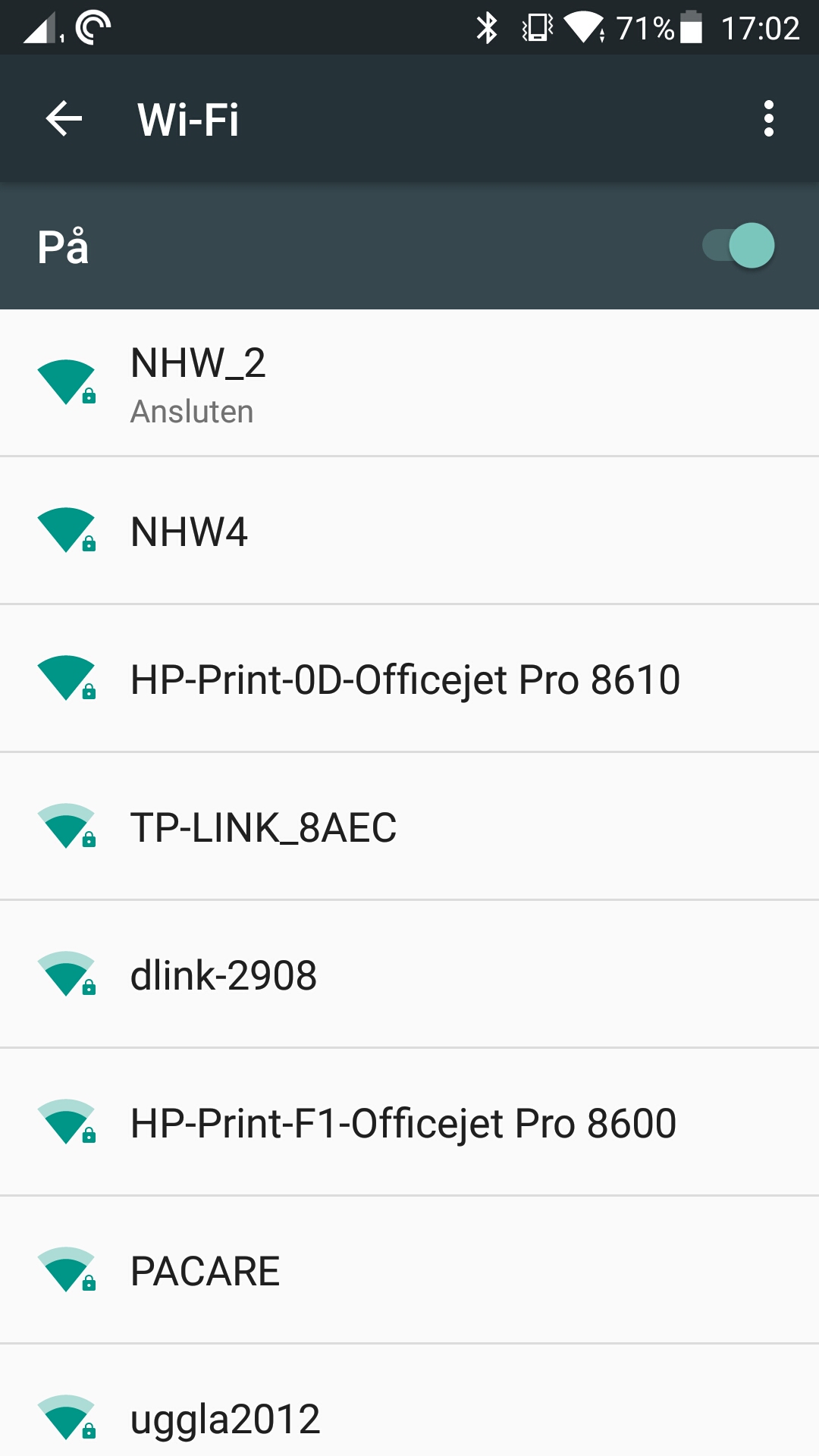This screenshot has height=1456, width=819.
Task: Connect to the PACARE network
Action: click(409, 1270)
